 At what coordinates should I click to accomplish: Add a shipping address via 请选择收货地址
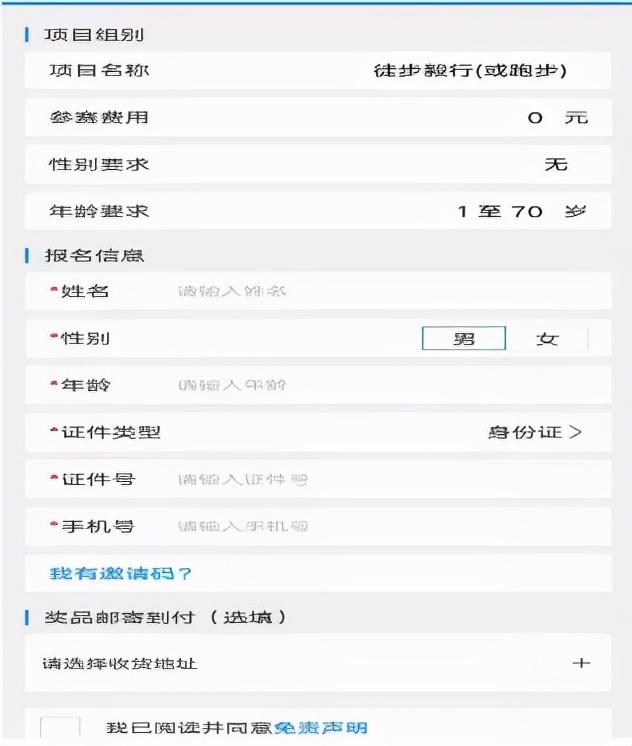pos(580,663)
